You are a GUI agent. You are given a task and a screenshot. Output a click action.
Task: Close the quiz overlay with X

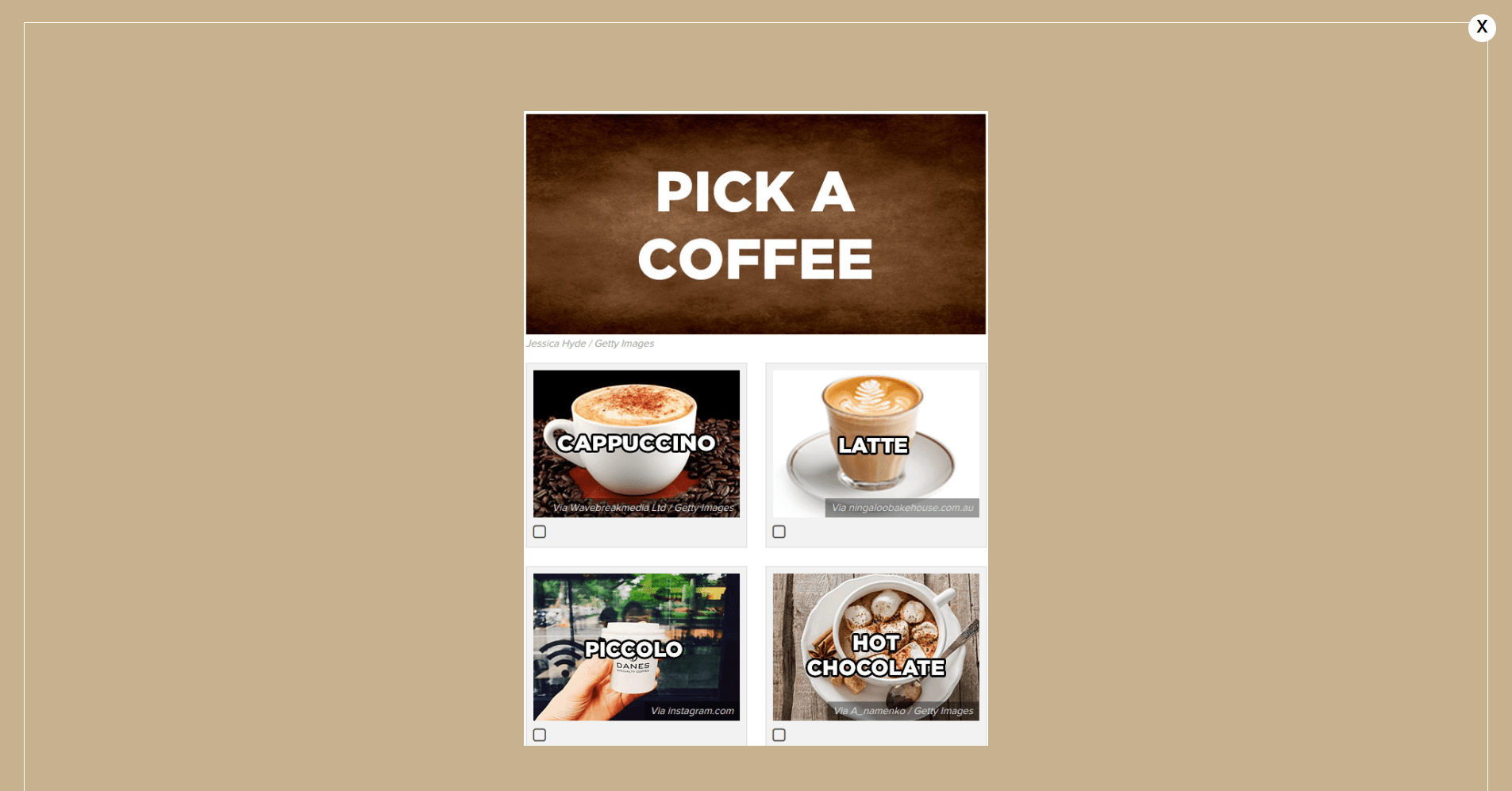(x=1481, y=28)
